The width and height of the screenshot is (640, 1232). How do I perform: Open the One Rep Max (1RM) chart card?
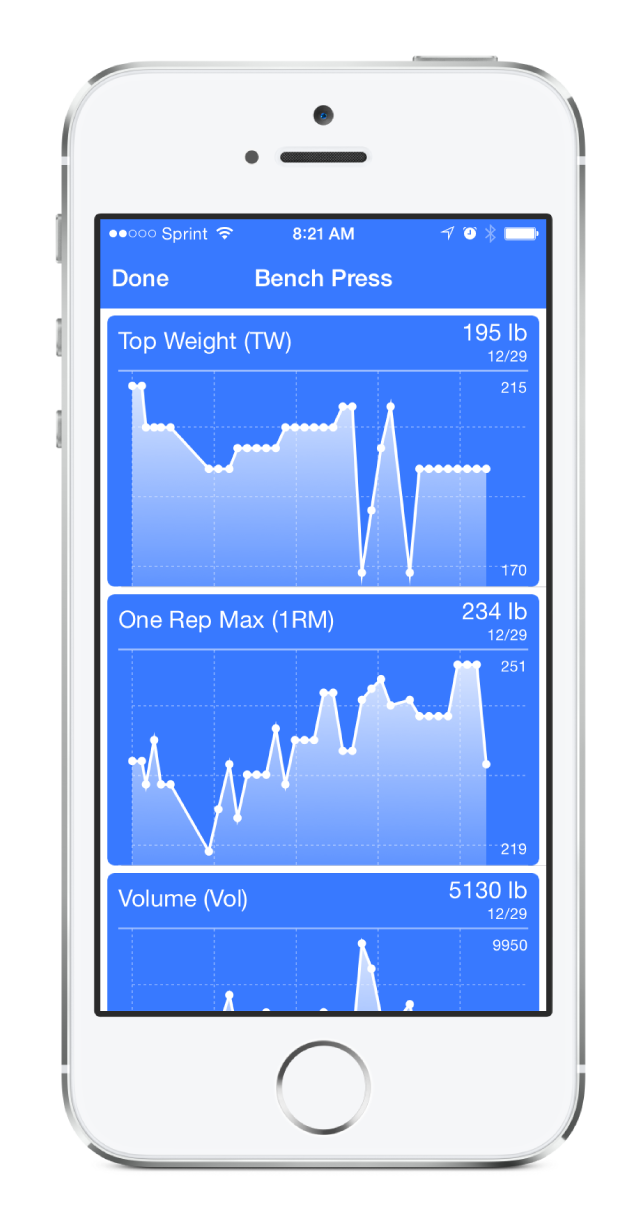click(x=323, y=730)
